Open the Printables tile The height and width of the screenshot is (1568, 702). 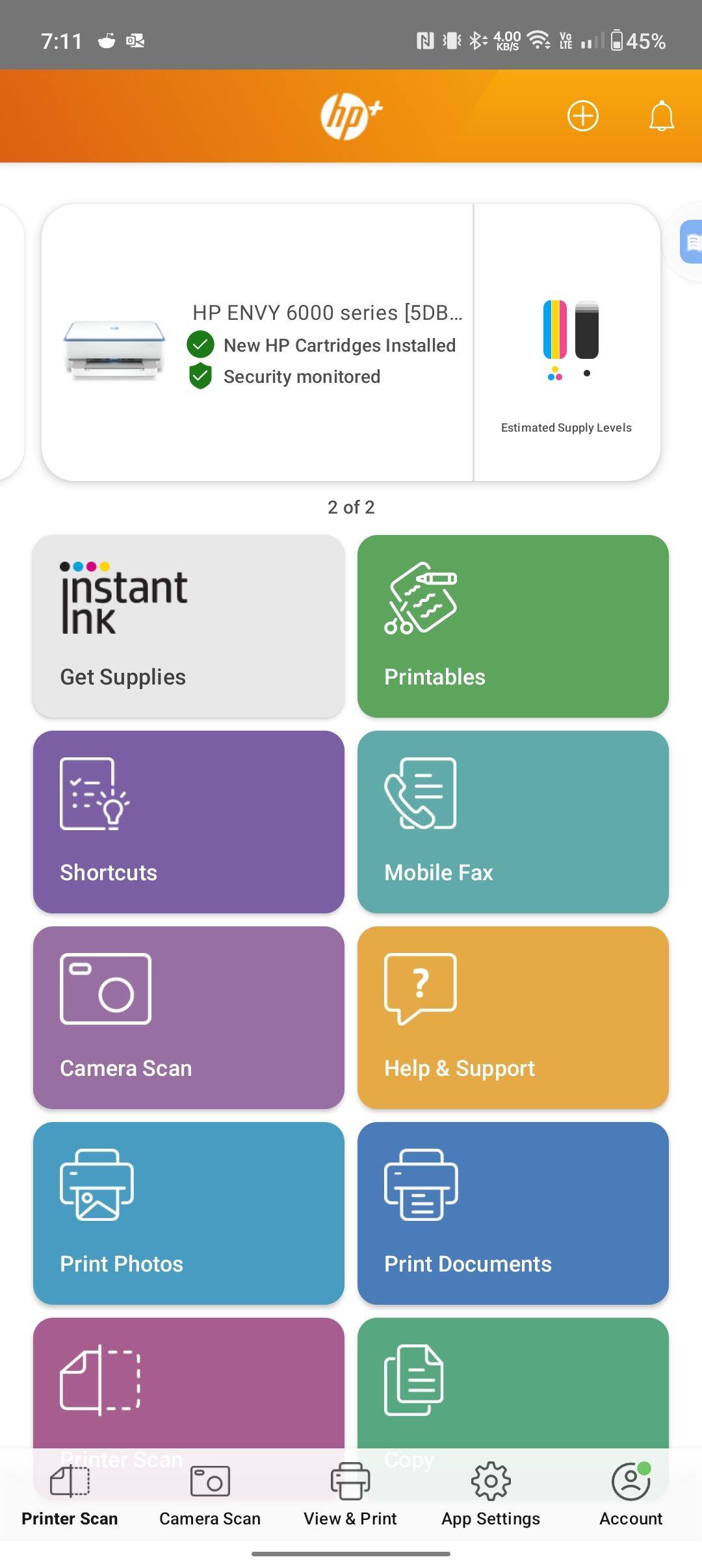pyautogui.click(x=513, y=626)
